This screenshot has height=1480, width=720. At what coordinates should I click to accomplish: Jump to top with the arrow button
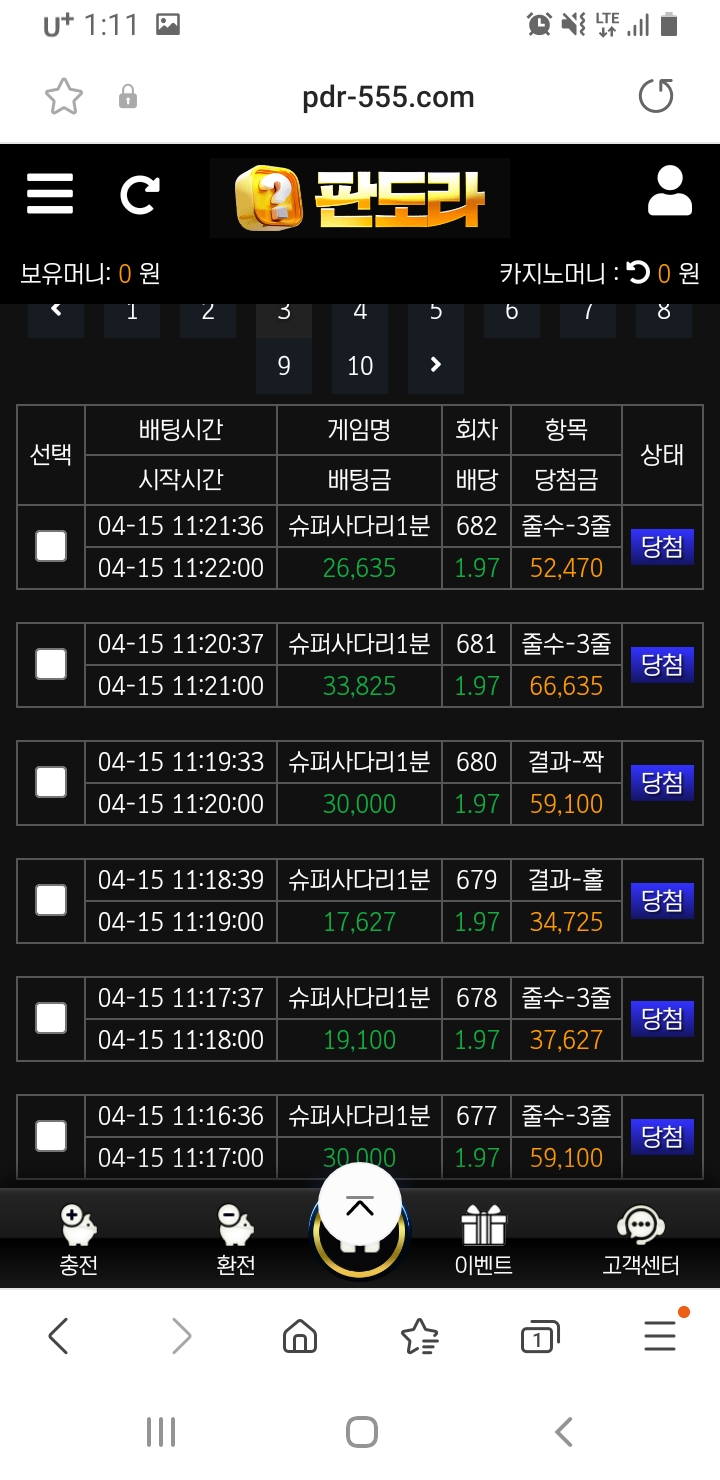point(360,1208)
